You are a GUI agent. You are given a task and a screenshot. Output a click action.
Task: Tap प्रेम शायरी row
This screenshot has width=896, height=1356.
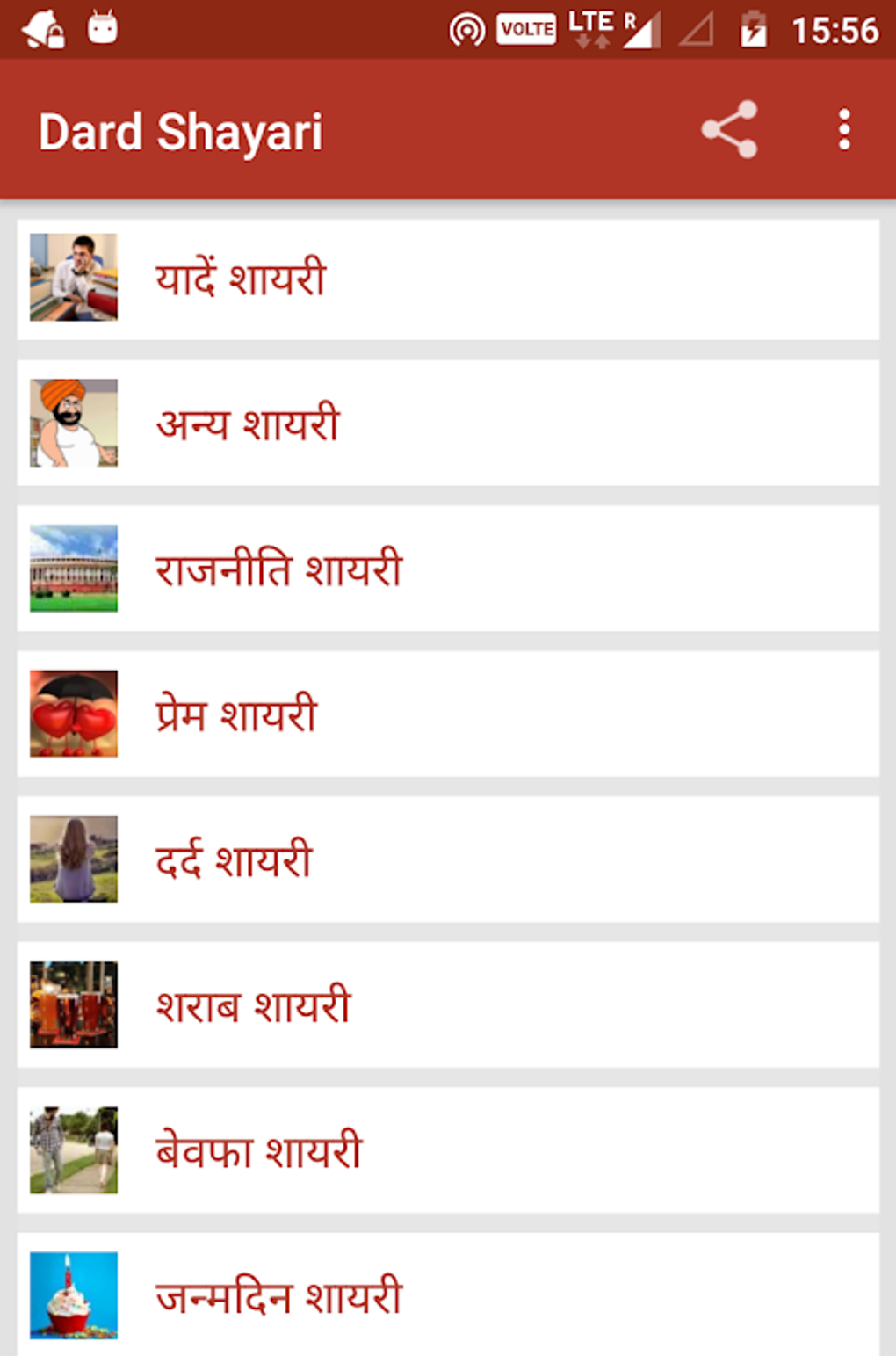pyautogui.click(x=448, y=714)
